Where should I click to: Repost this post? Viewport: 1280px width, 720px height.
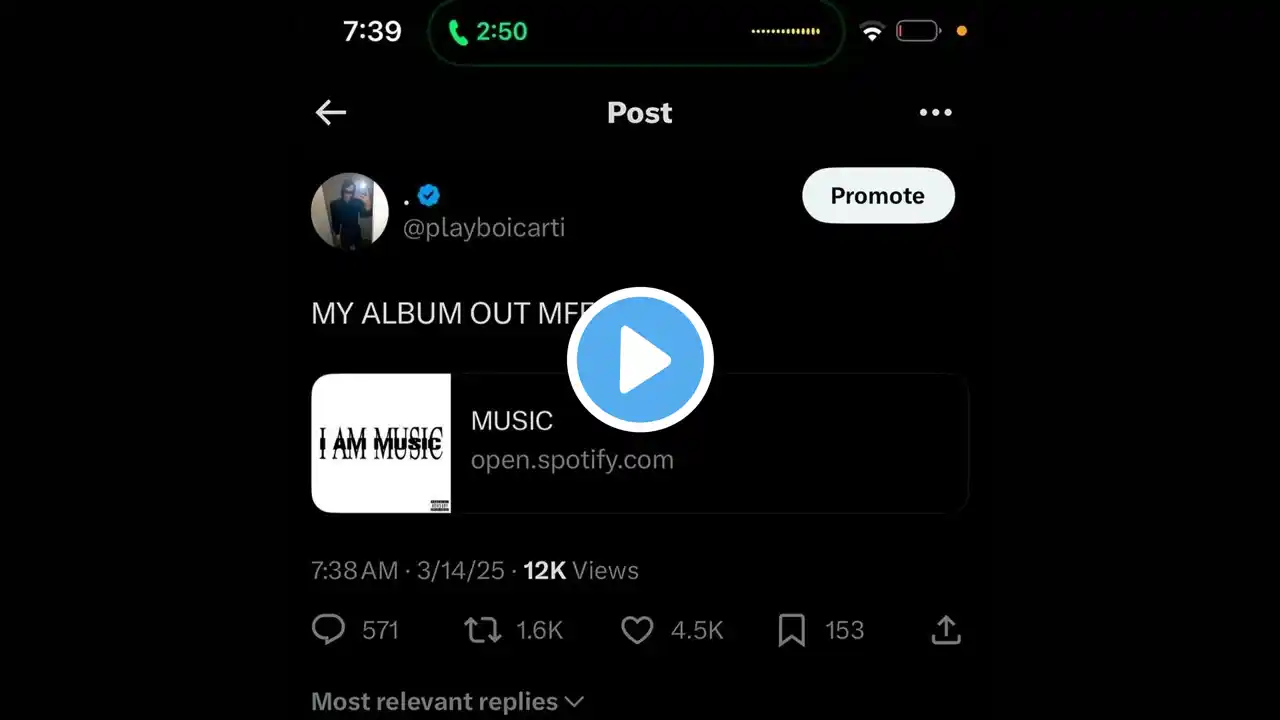(x=483, y=630)
